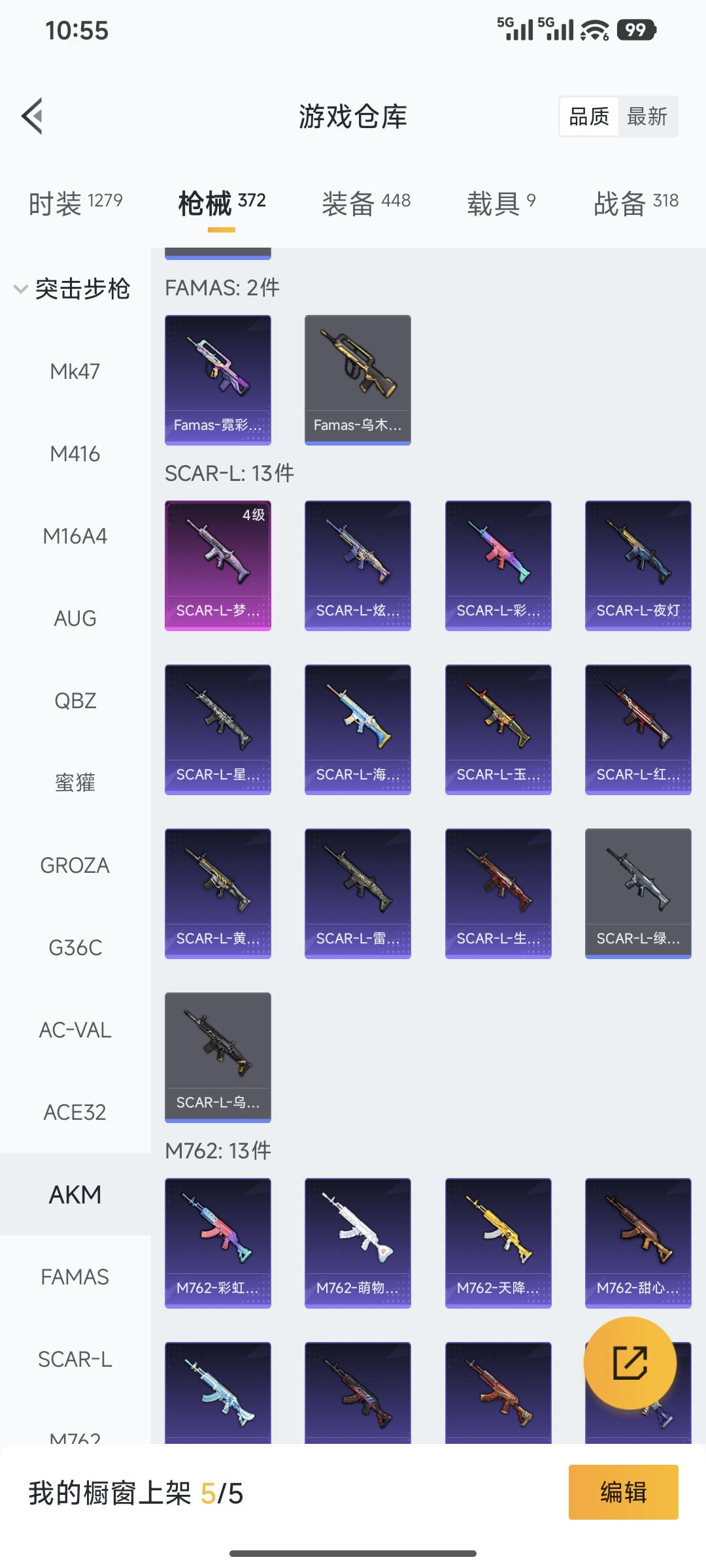Jump to GROZA in the sidebar
This screenshot has height=1568, width=706.
[x=75, y=865]
